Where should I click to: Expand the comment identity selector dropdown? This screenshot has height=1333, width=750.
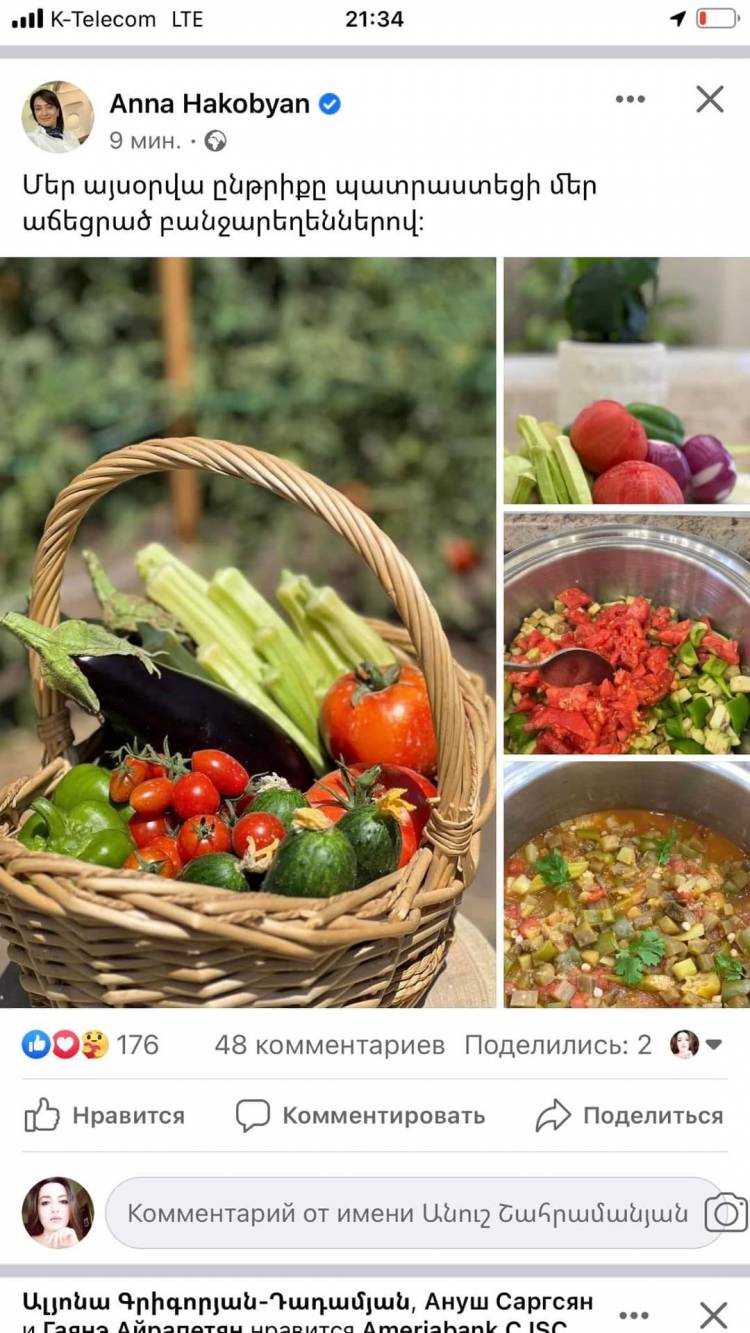[697, 1045]
